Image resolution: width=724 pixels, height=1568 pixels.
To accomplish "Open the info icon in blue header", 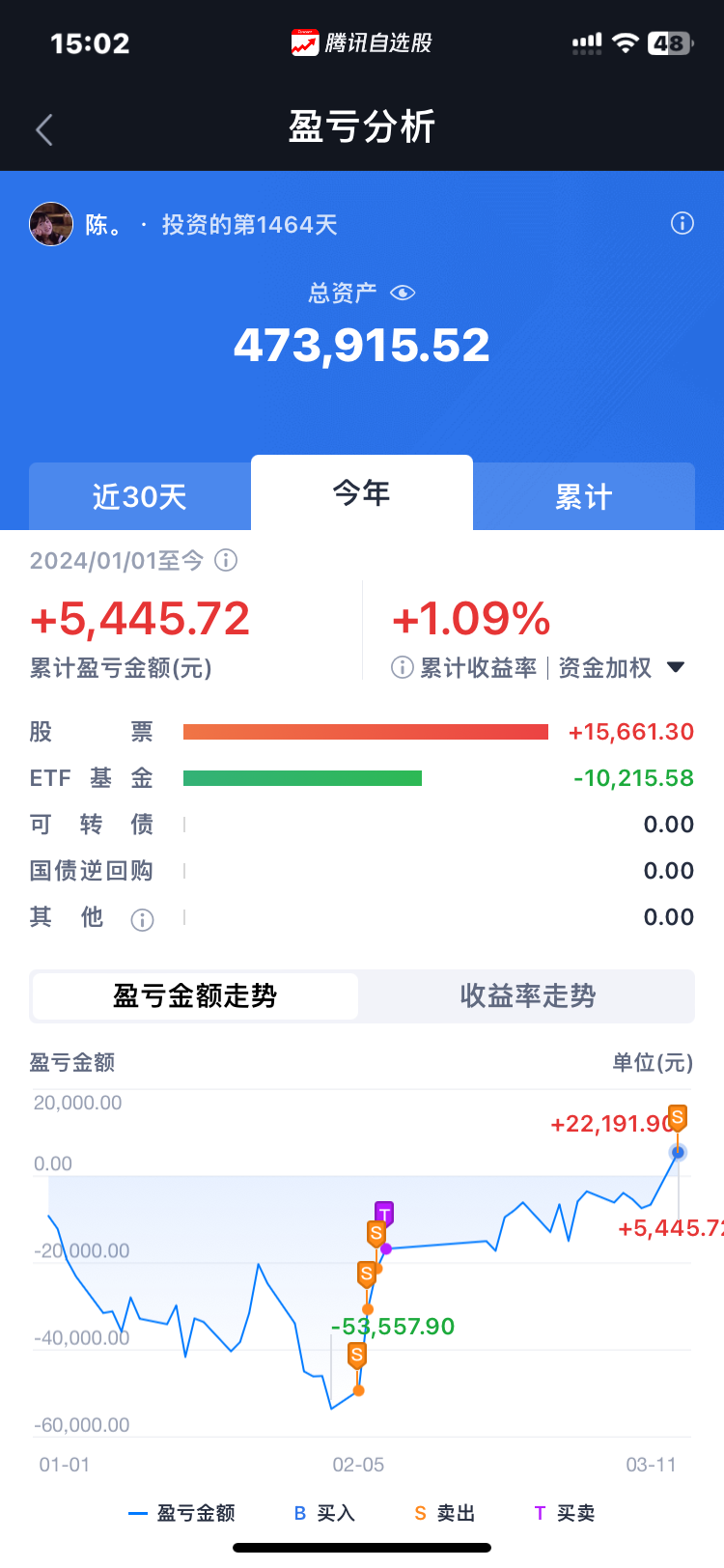I will (x=682, y=223).
